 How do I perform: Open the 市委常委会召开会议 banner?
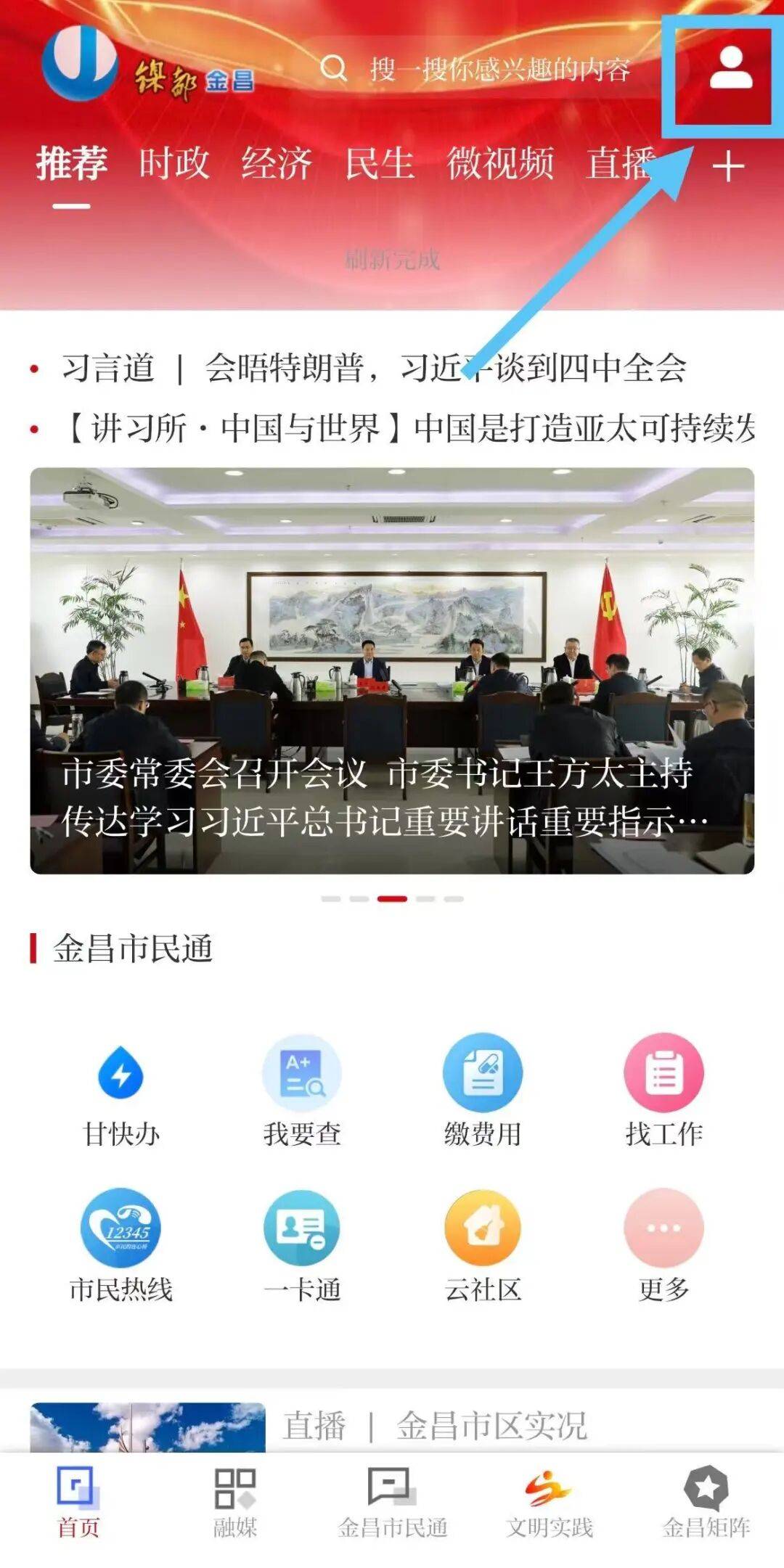tap(392, 670)
